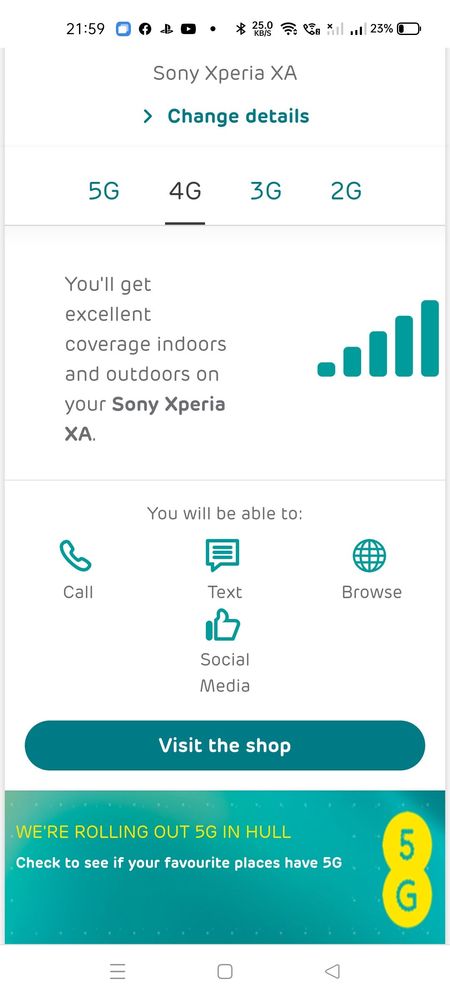This screenshot has width=450, height=999.
Task: Open the 5G in Hull rollout banner
Action: [225, 866]
